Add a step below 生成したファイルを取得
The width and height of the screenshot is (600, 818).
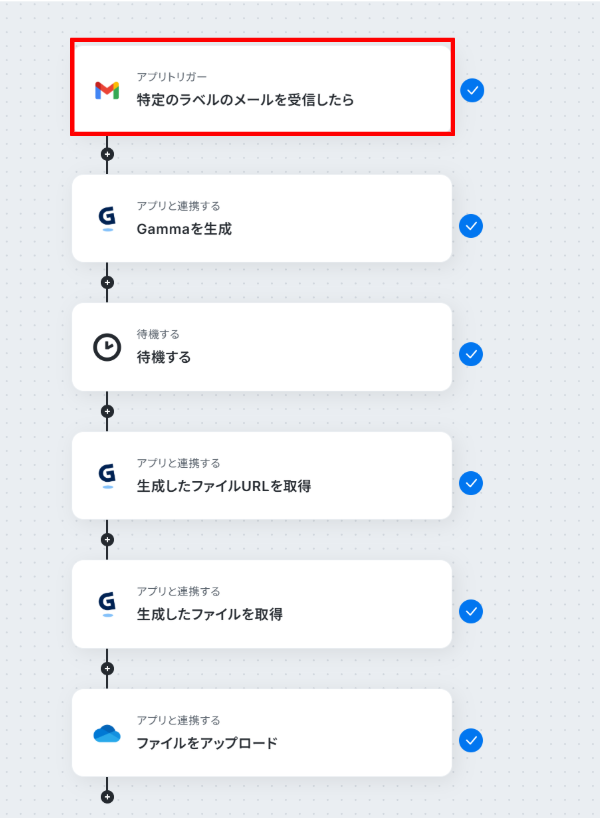(x=107, y=668)
